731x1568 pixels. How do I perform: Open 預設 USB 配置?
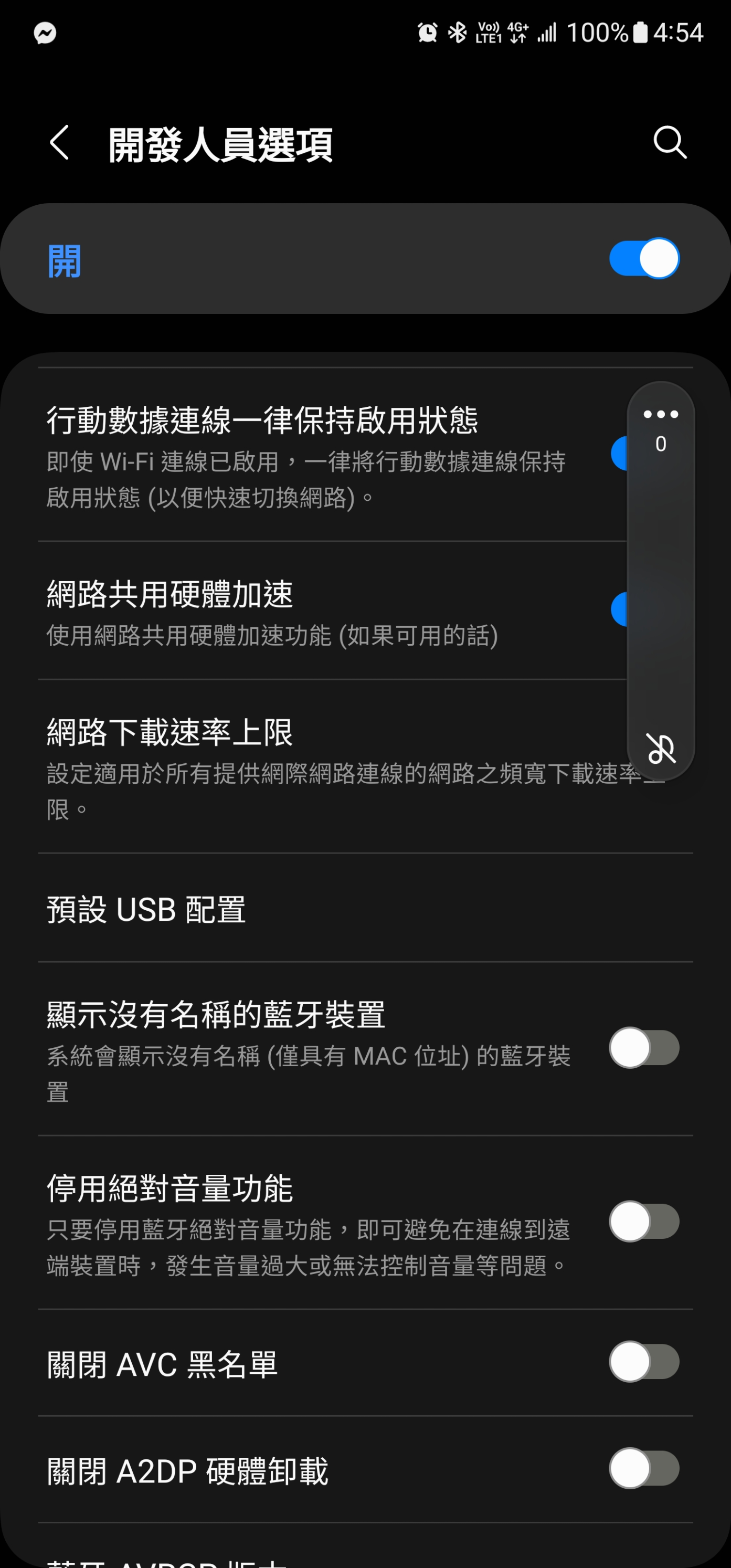pos(365,909)
